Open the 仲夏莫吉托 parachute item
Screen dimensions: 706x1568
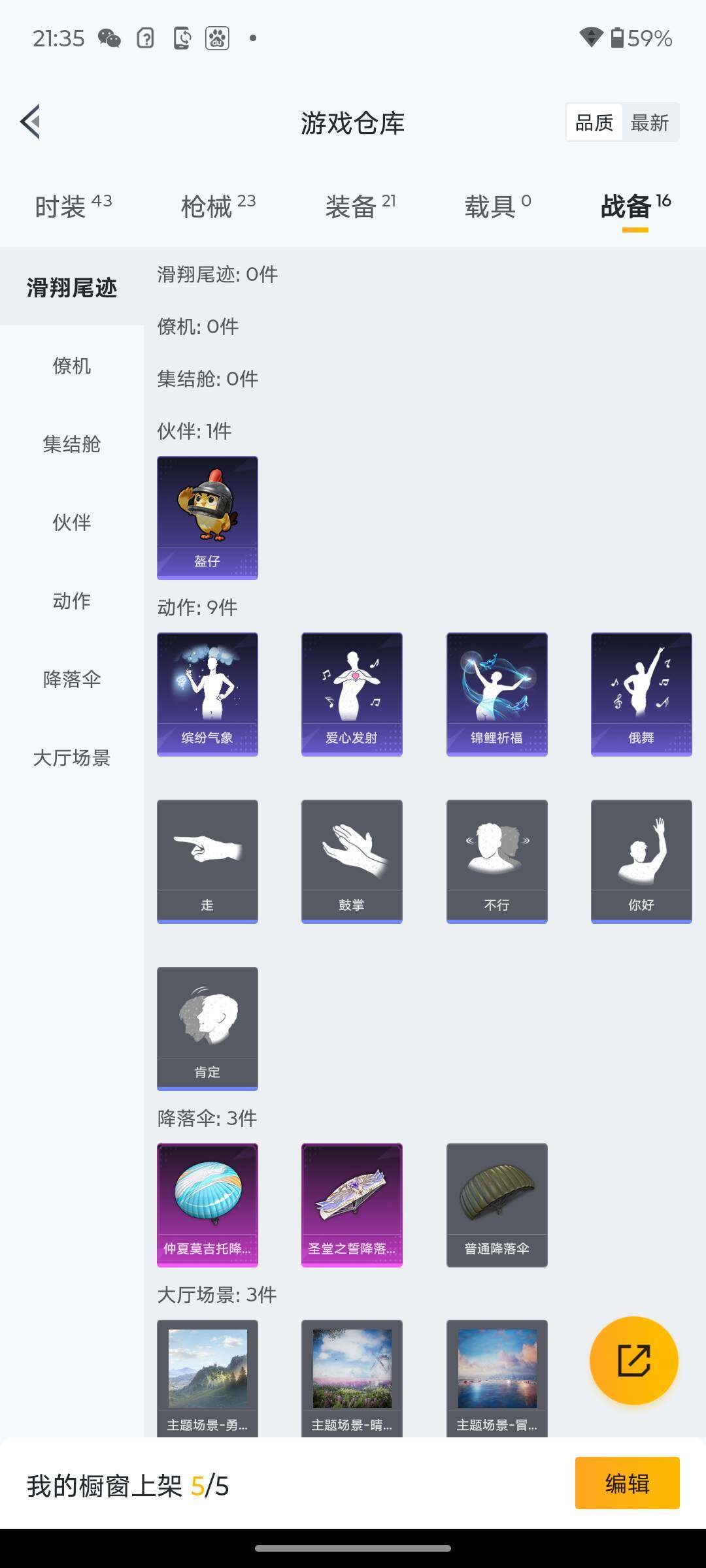[x=207, y=1205]
